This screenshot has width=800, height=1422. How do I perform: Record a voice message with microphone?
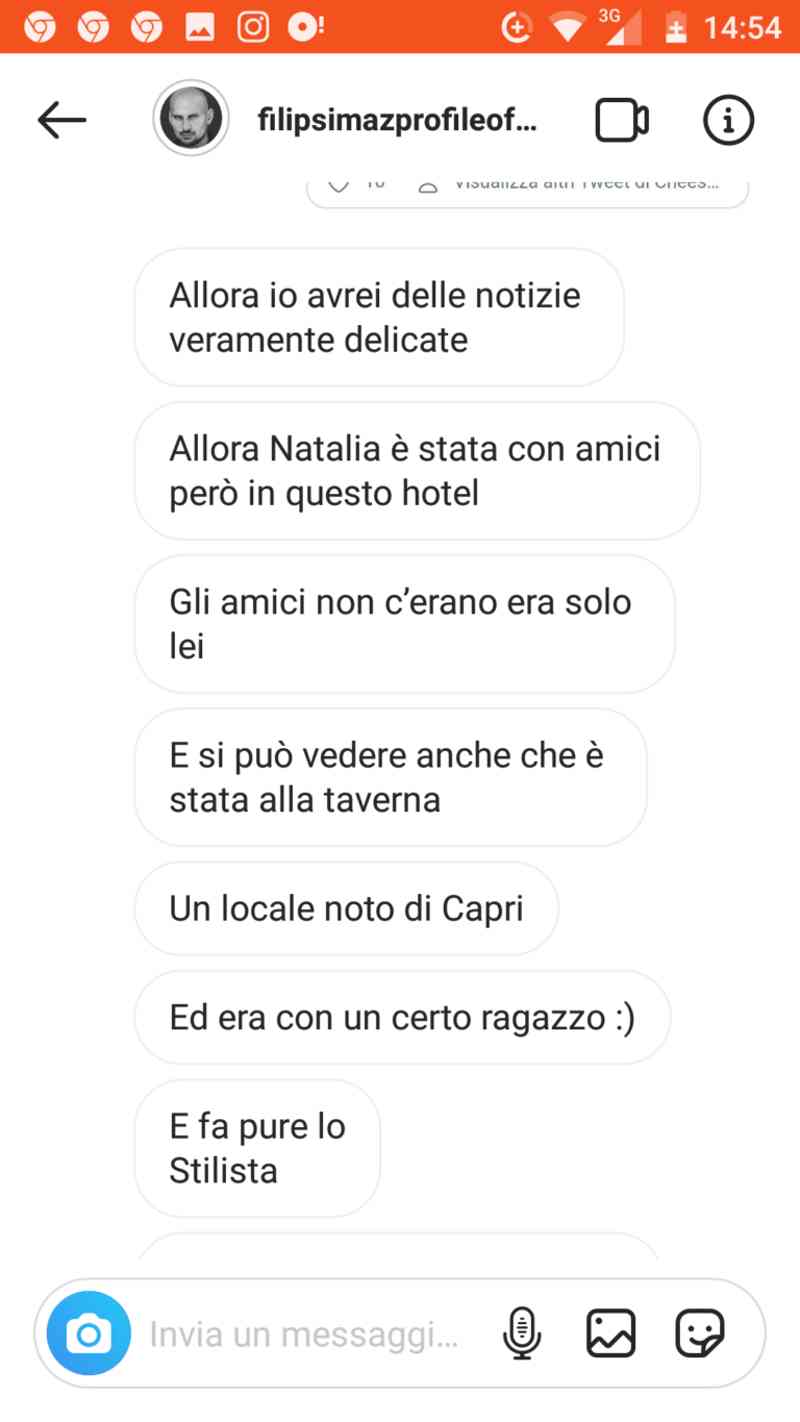(521, 1333)
